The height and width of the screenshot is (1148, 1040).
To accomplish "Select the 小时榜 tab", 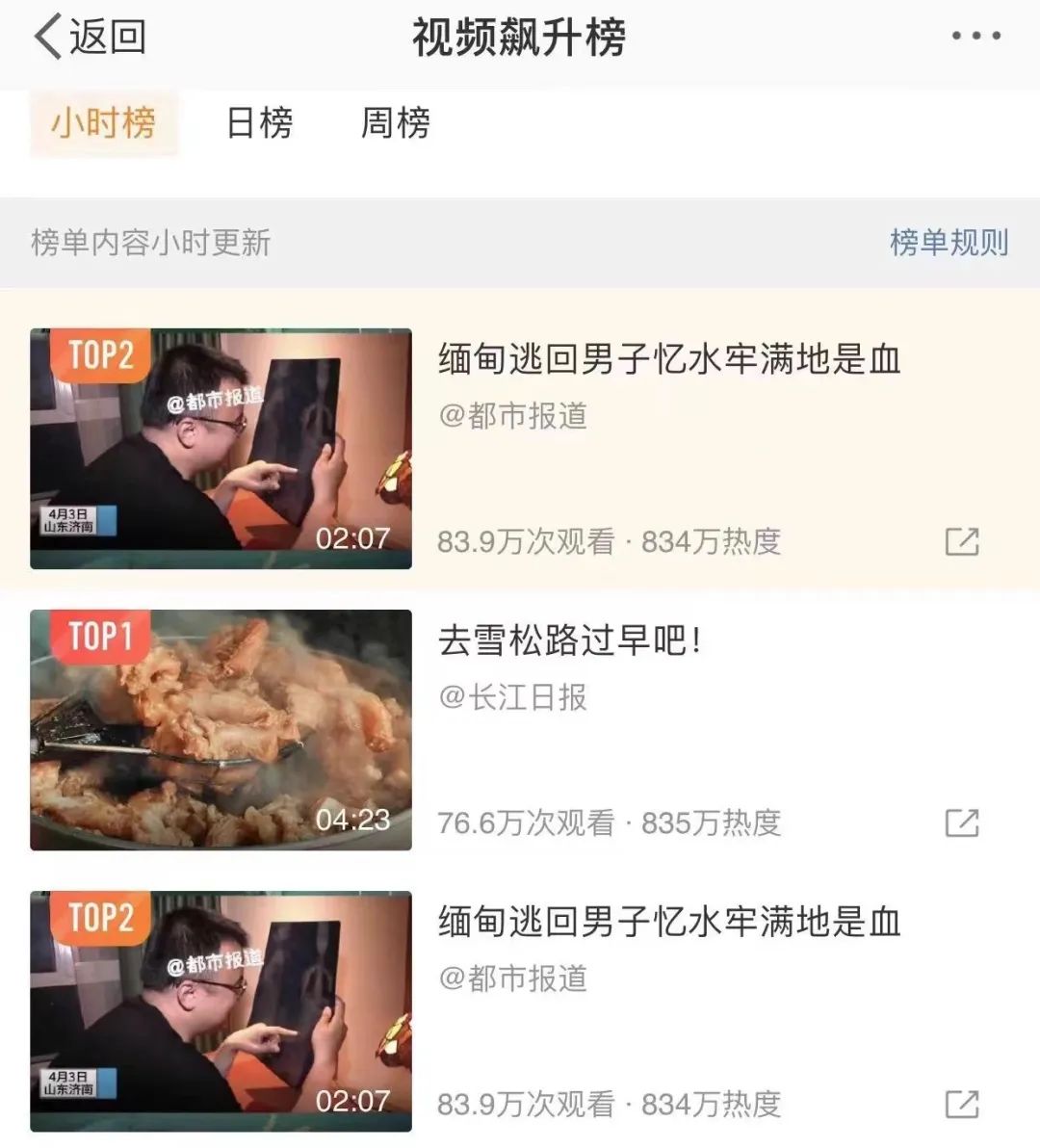I will [104, 123].
